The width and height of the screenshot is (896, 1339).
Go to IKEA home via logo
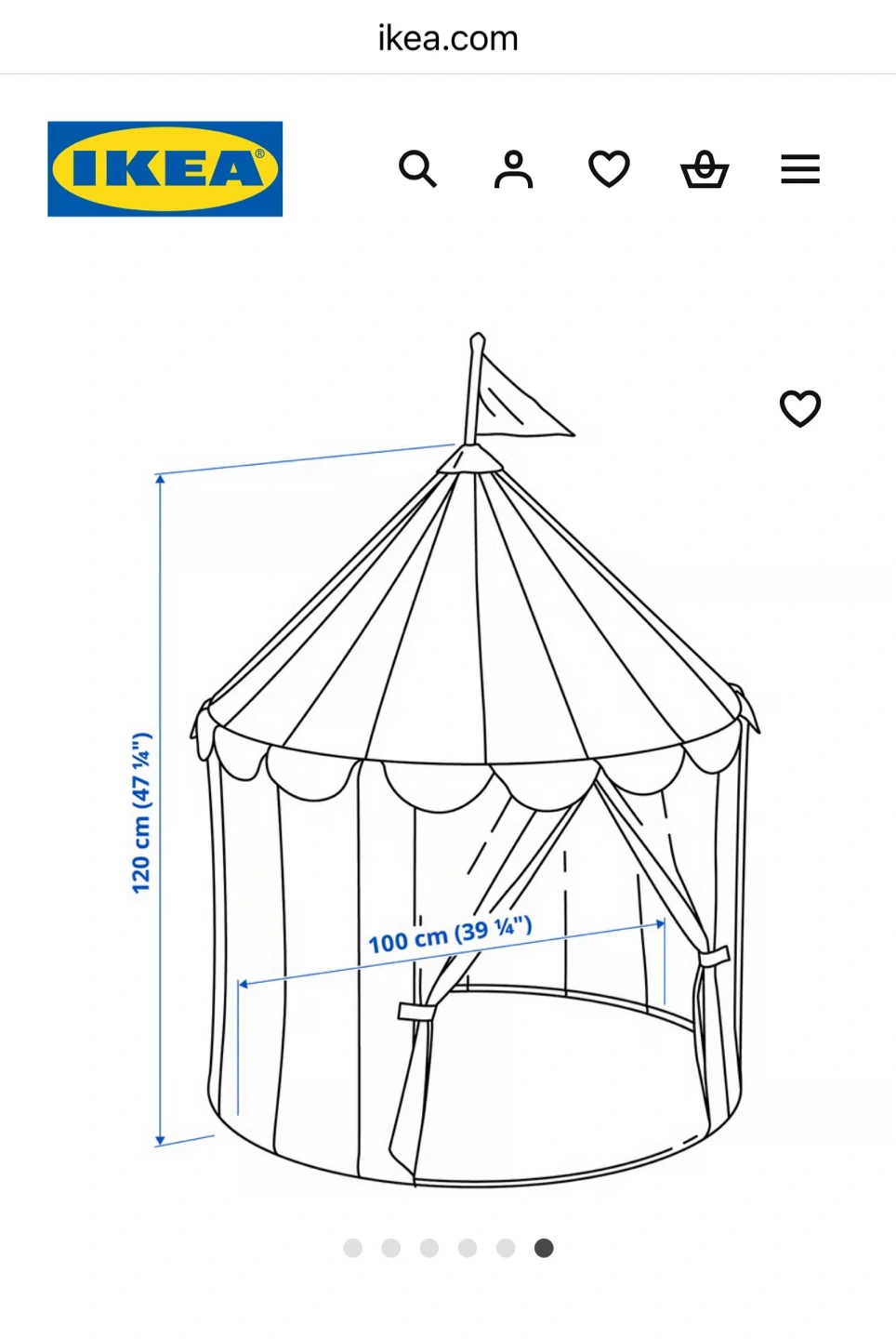click(165, 169)
